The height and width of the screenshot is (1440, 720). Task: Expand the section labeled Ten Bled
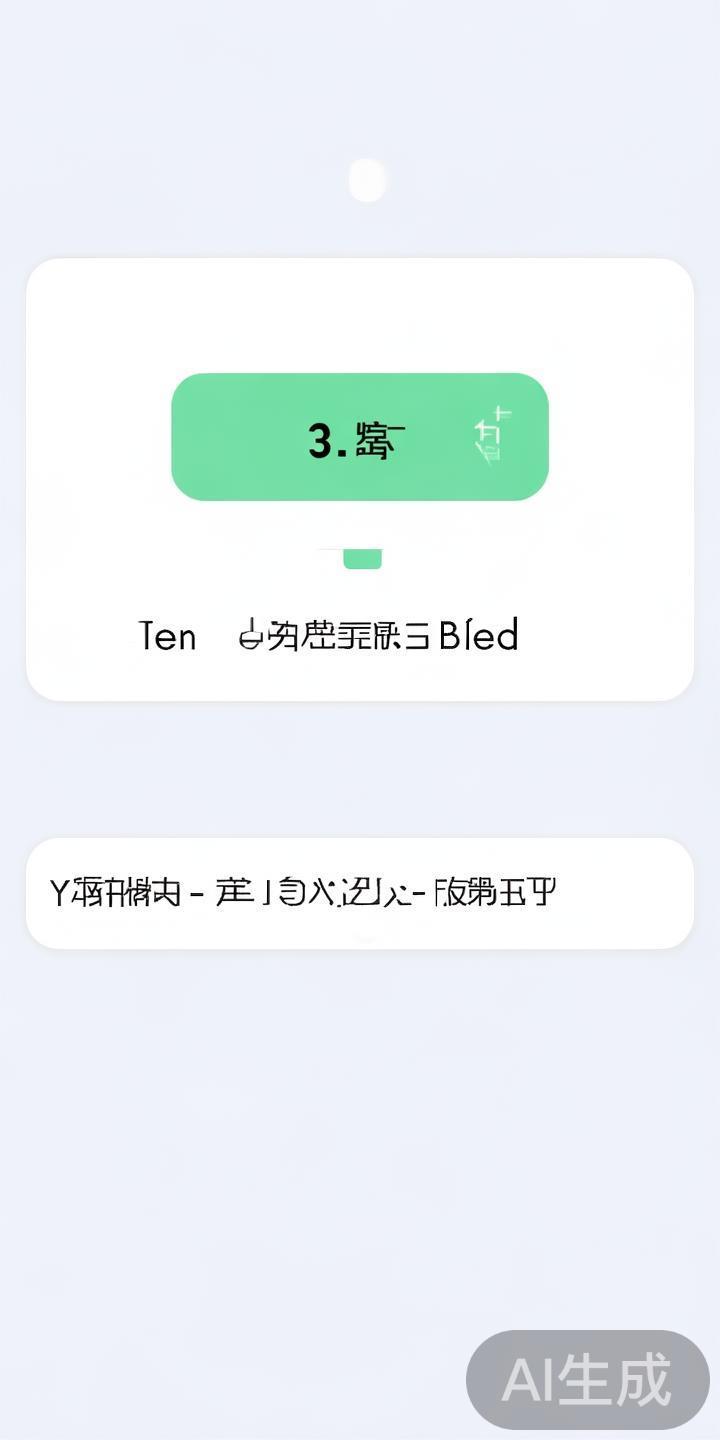328,636
